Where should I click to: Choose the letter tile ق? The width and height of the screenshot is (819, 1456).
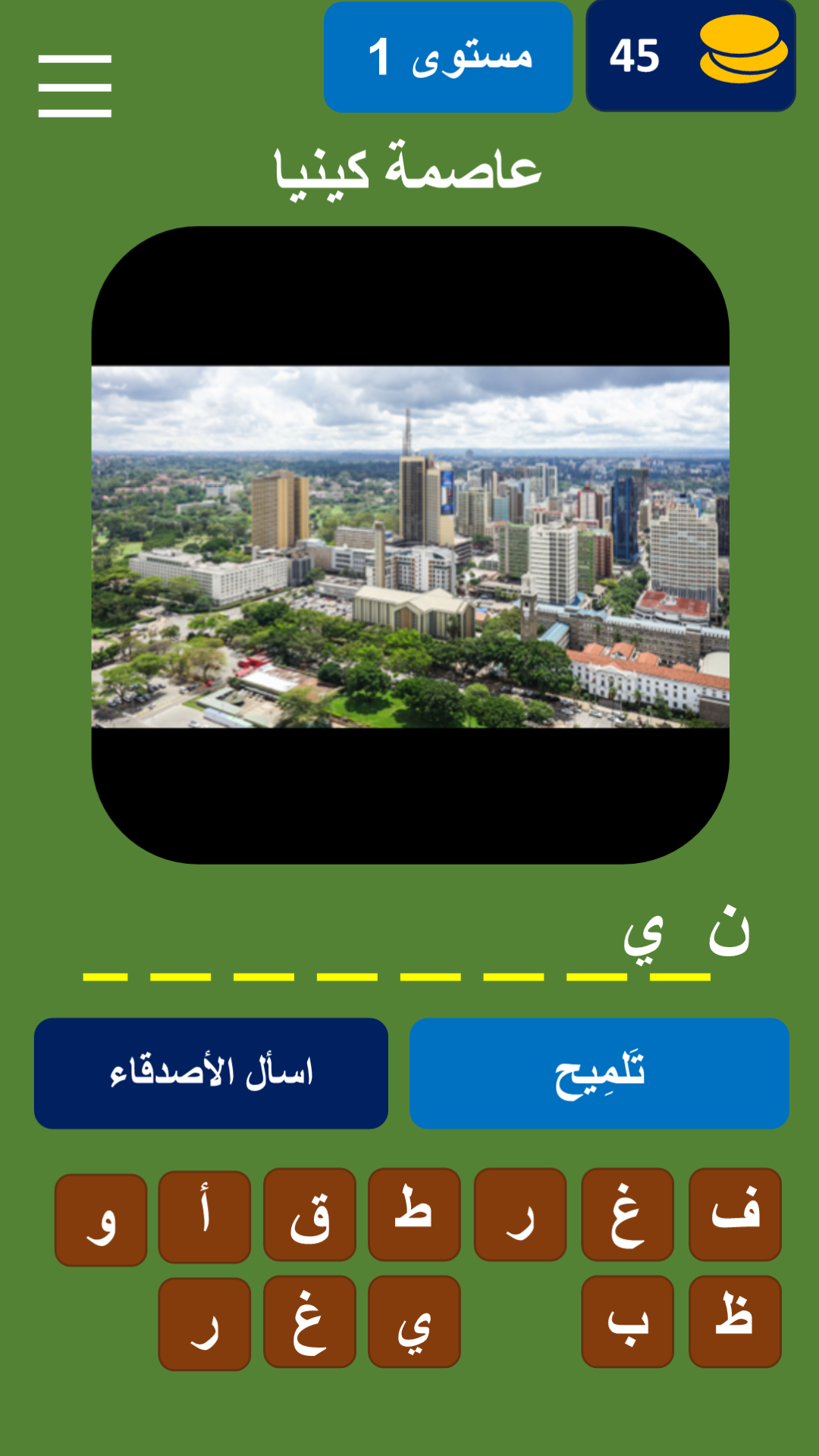tap(309, 1215)
